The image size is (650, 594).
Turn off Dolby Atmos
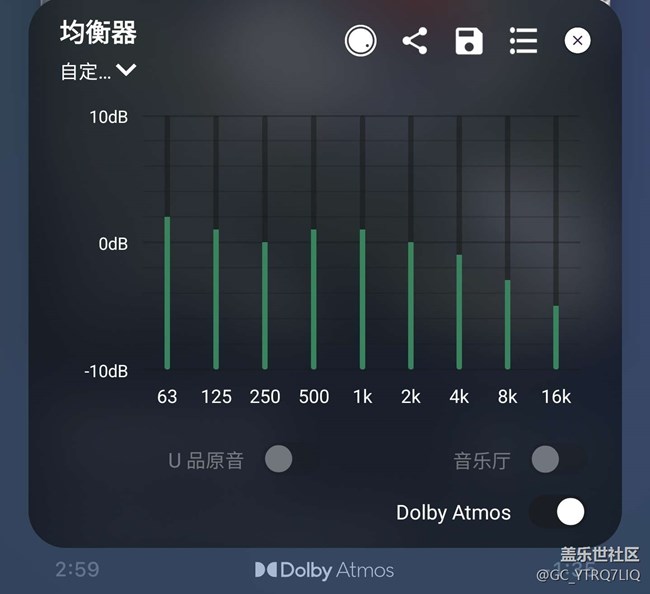pos(558,512)
